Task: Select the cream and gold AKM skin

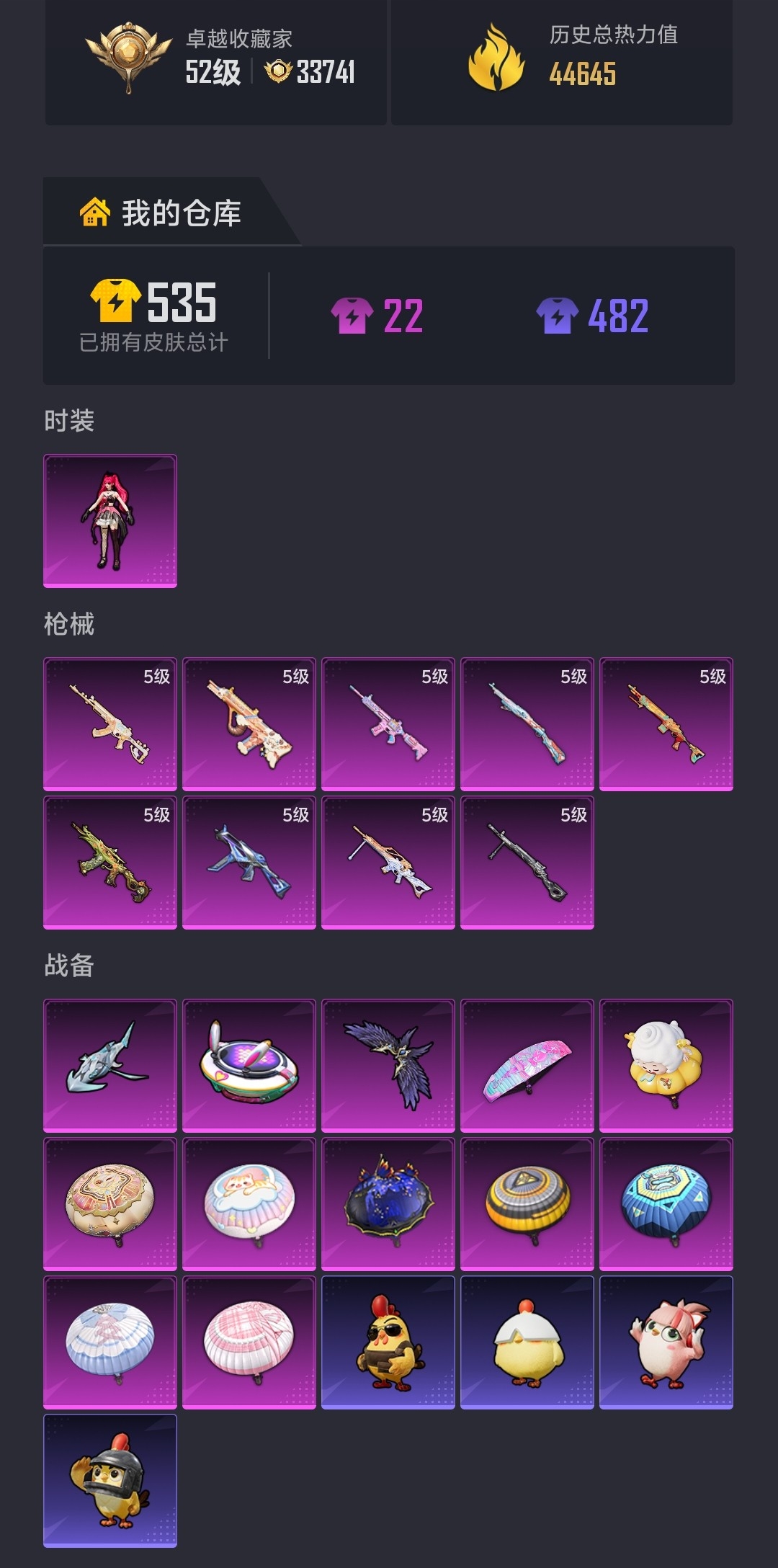Action: tap(110, 723)
